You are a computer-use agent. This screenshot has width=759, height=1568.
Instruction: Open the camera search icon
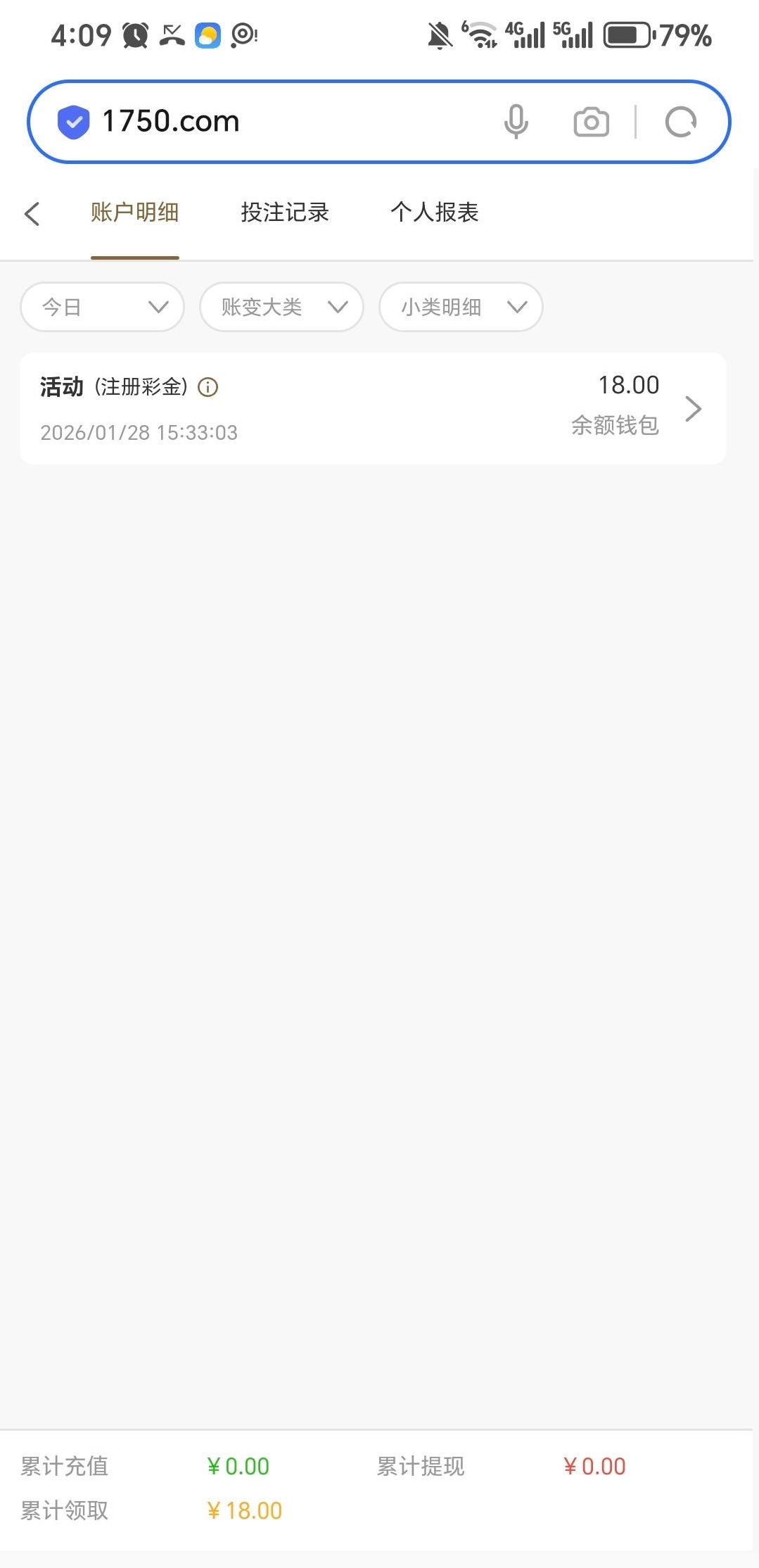pos(591,122)
